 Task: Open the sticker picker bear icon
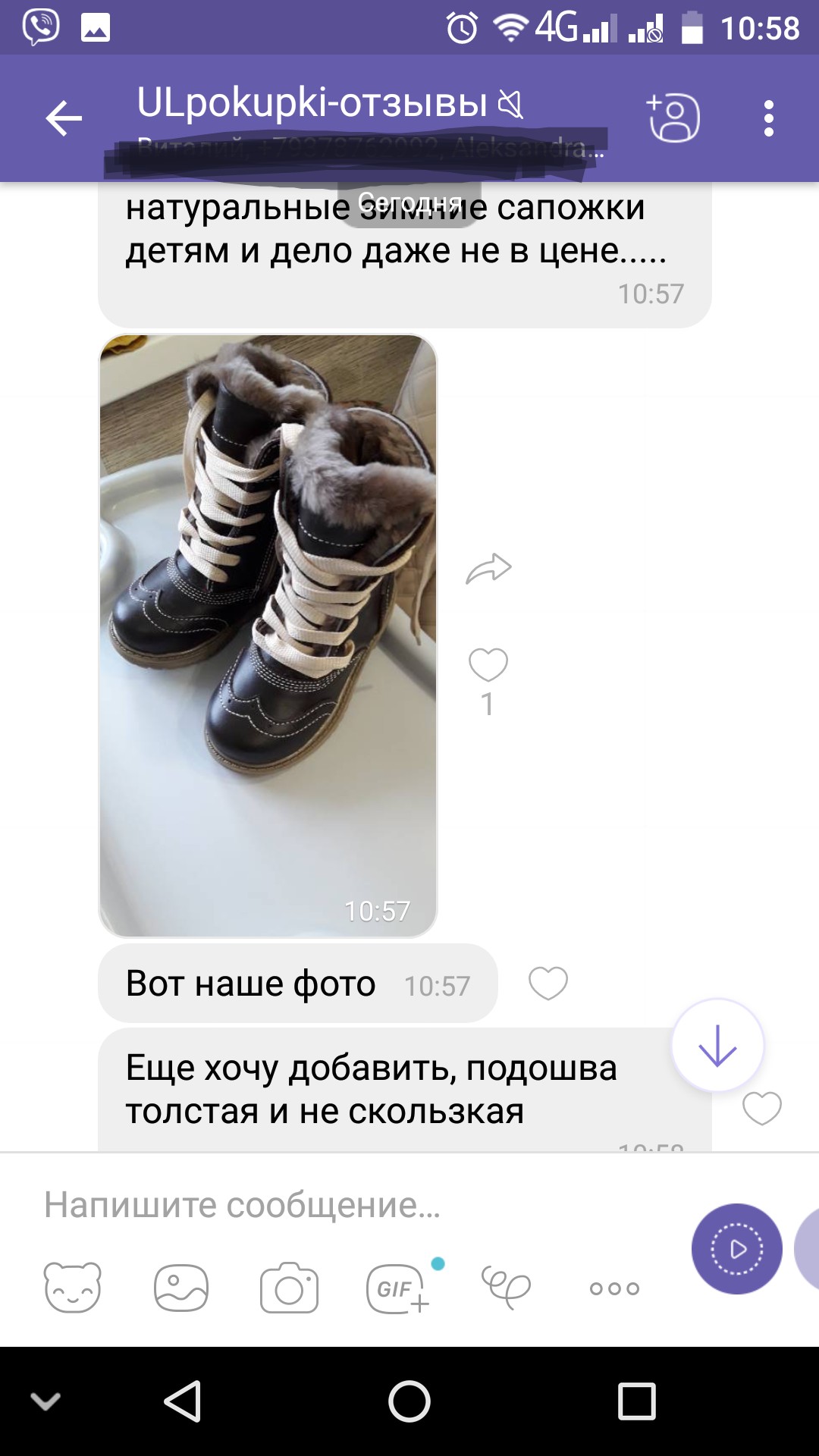73,1288
